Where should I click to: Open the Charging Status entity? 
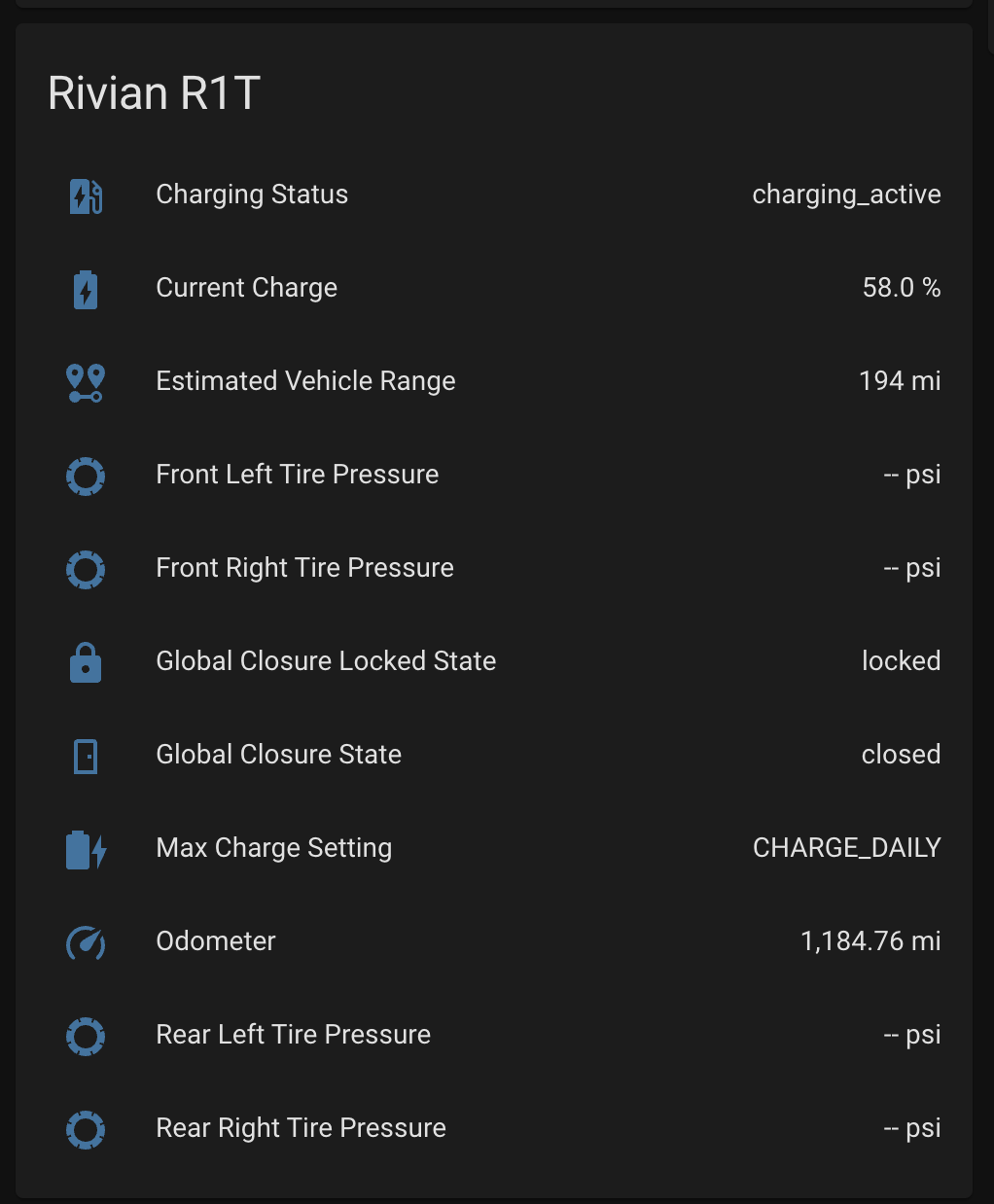(494, 195)
